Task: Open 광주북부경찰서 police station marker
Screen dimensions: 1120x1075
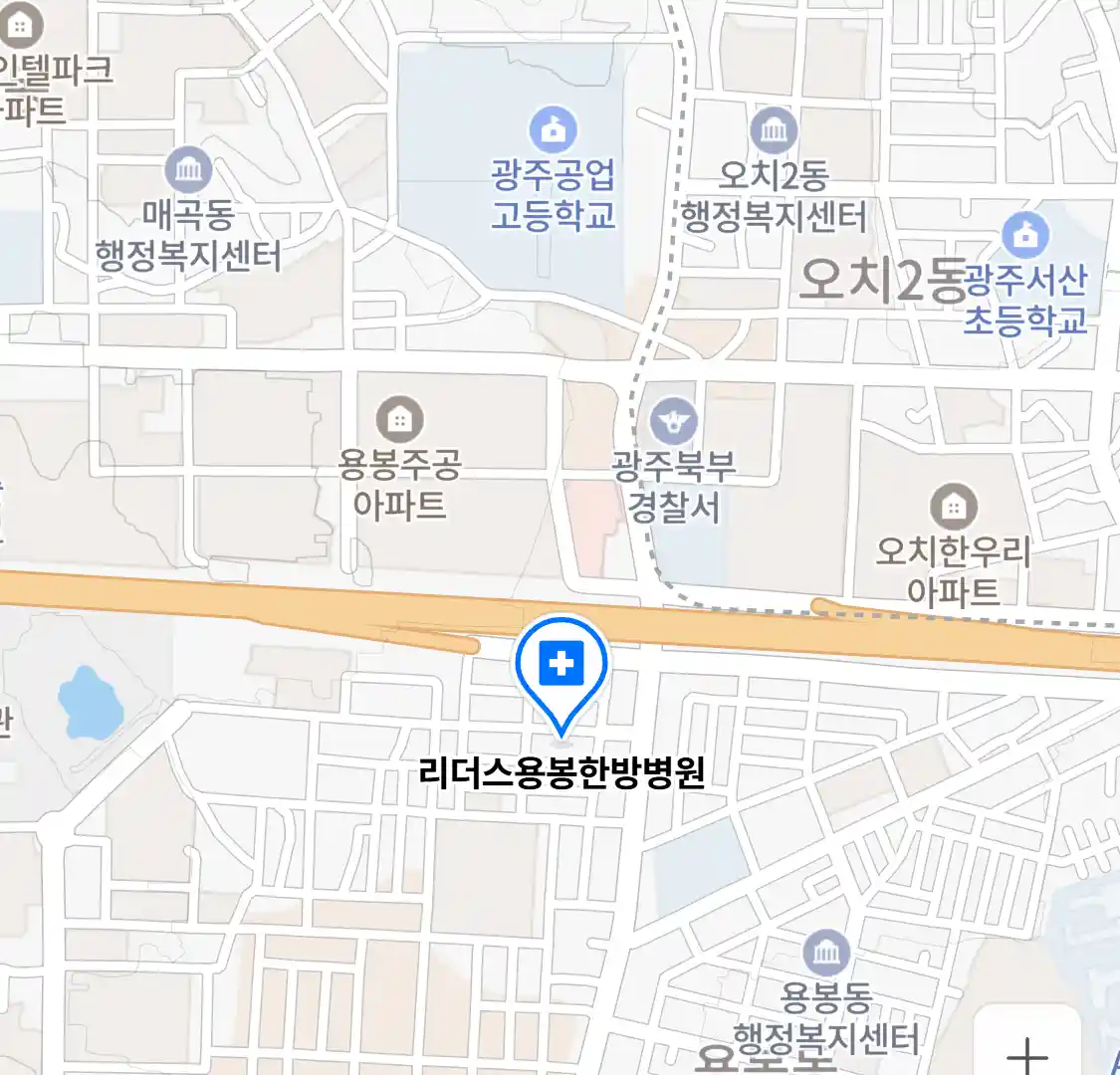Action: tap(674, 422)
